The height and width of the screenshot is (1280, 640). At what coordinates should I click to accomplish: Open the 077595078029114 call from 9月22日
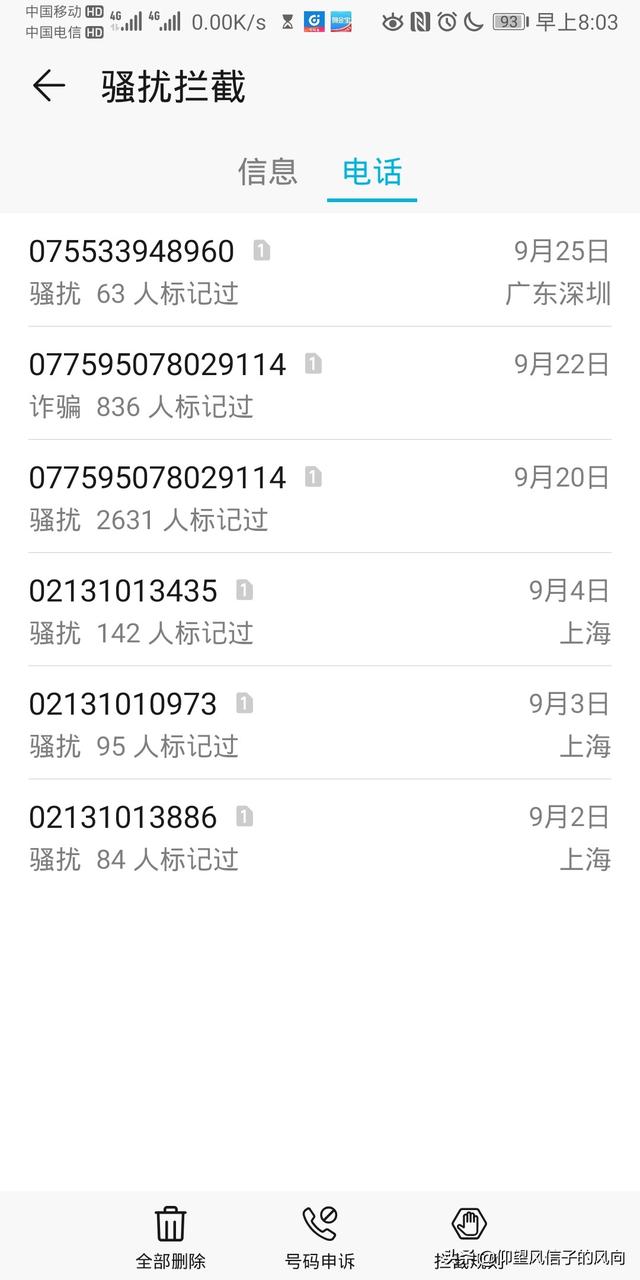320,383
